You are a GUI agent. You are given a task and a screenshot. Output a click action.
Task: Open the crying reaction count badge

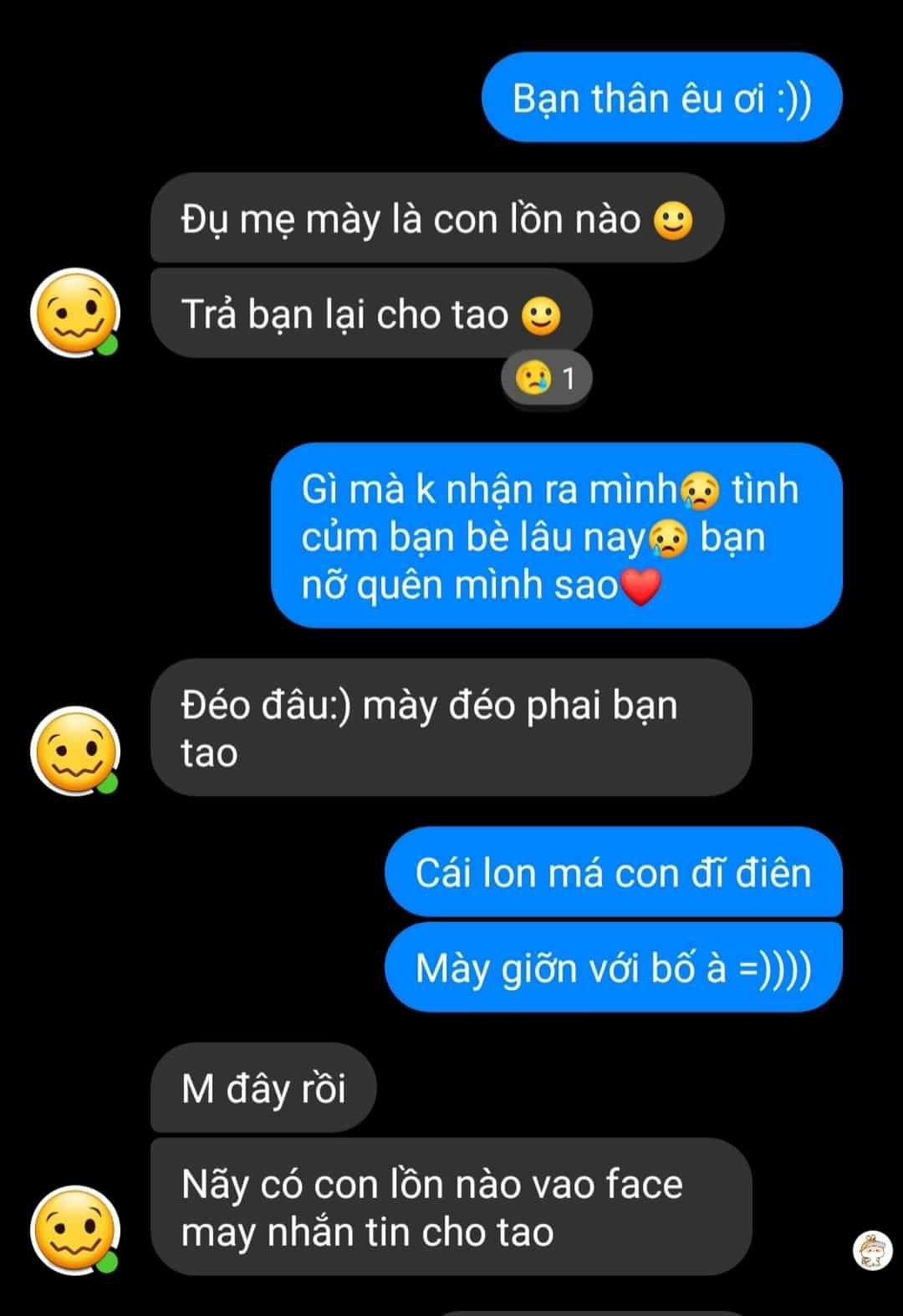pyautogui.click(x=546, y=379)
